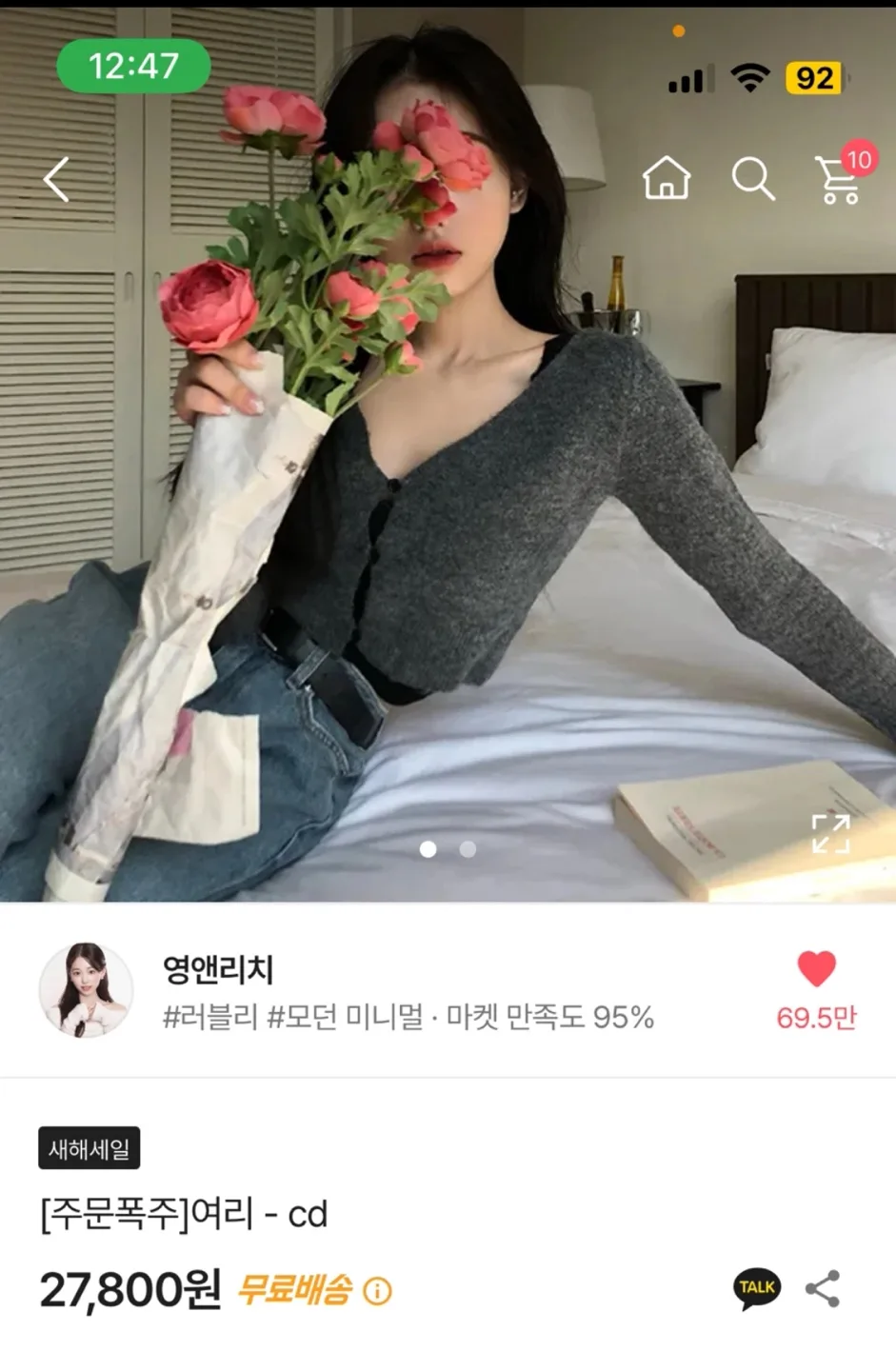Open the search magnifier
The width and height of the screenshot is (896, 1371).
pyautogui.click(x=752, y=178)
